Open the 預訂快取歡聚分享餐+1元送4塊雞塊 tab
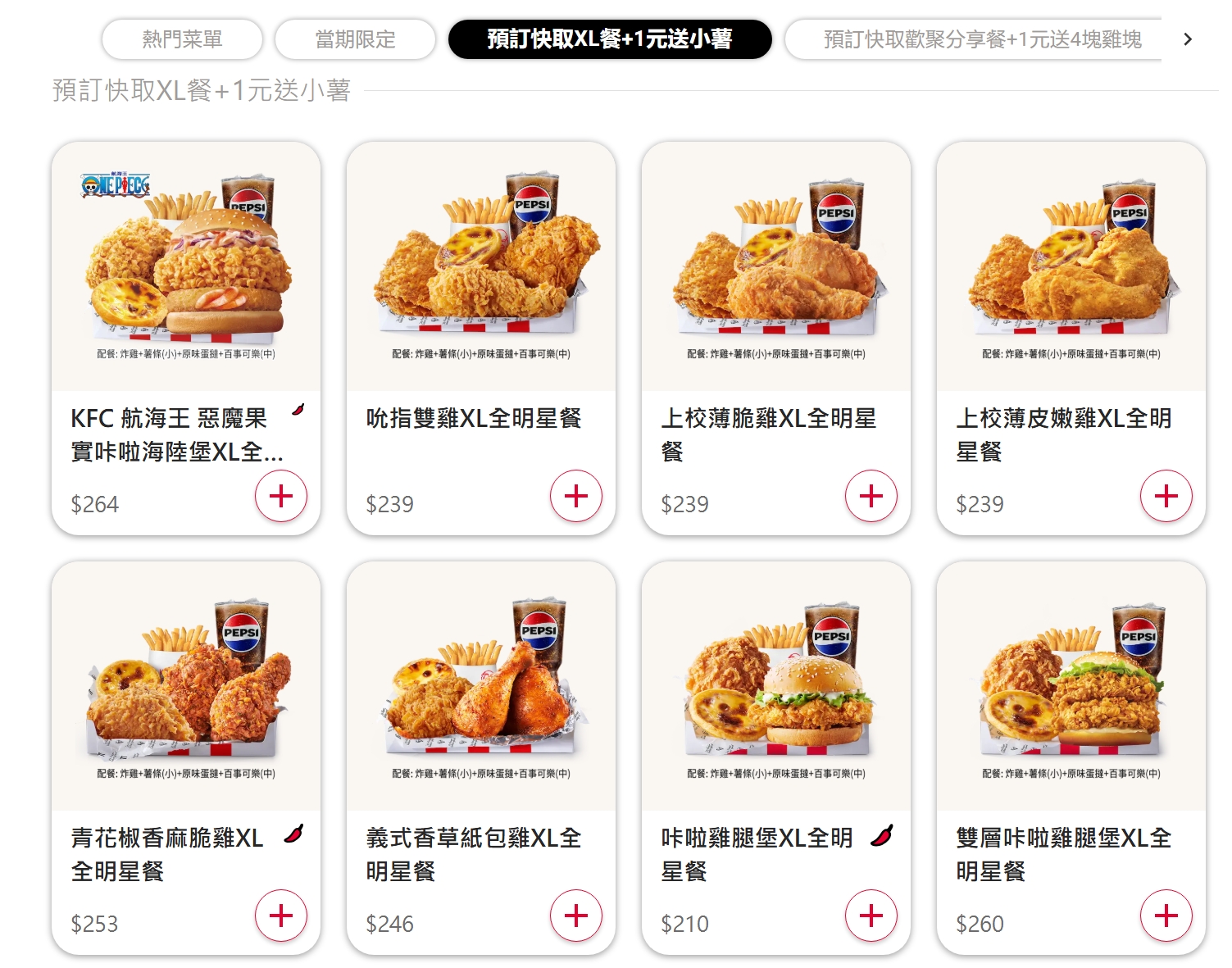 (x=981, y=39)
